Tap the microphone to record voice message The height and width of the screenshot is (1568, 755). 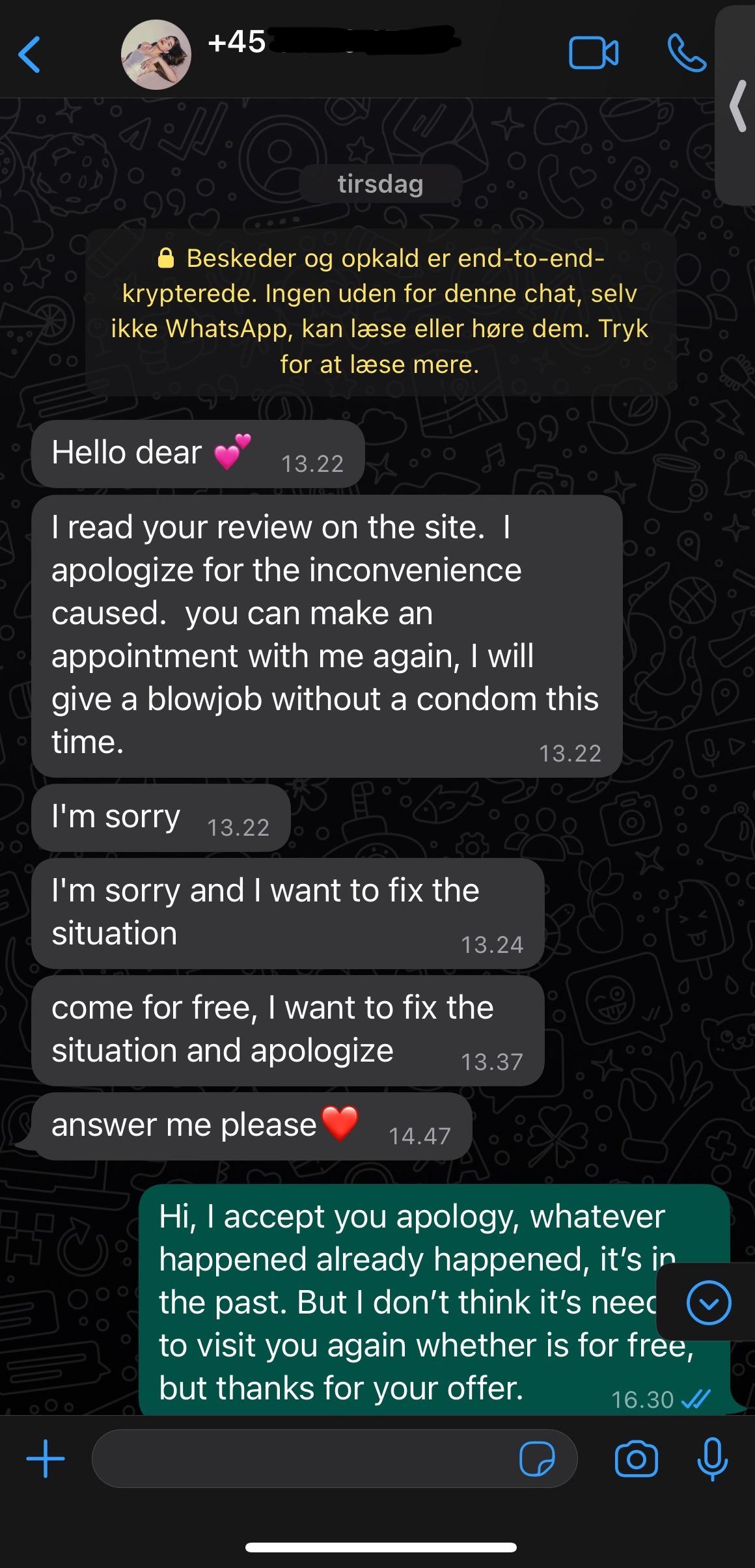coord(712,1459)
